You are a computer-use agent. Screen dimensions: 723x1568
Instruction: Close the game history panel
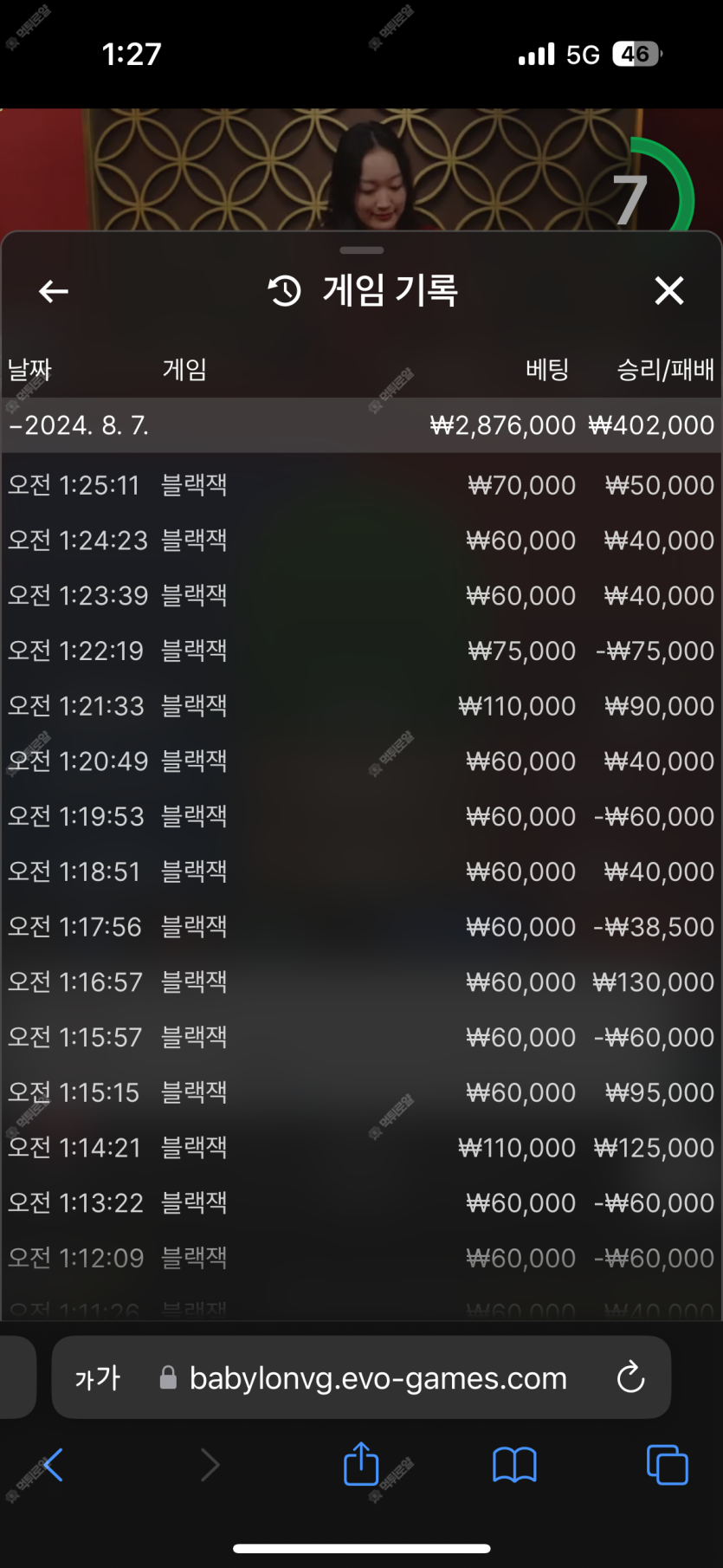[x=668, y=291]
